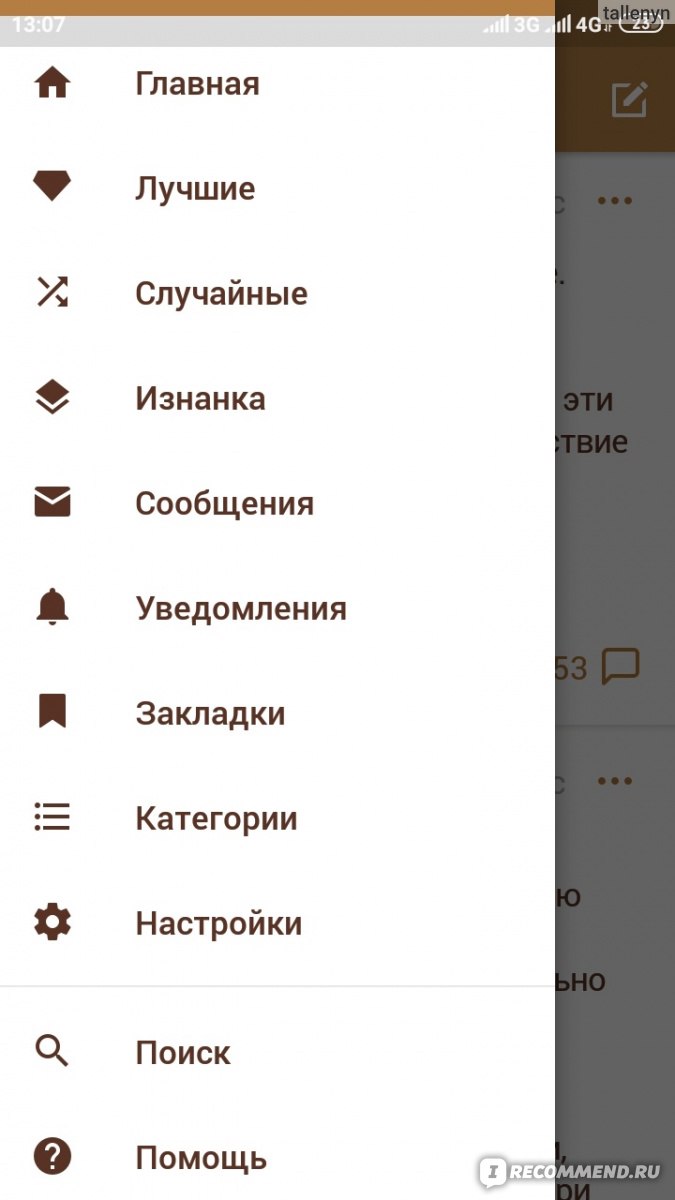The height and width of the screenshot is (1200, 675).
Task: Browse Категории
Action: pos(277,819)
